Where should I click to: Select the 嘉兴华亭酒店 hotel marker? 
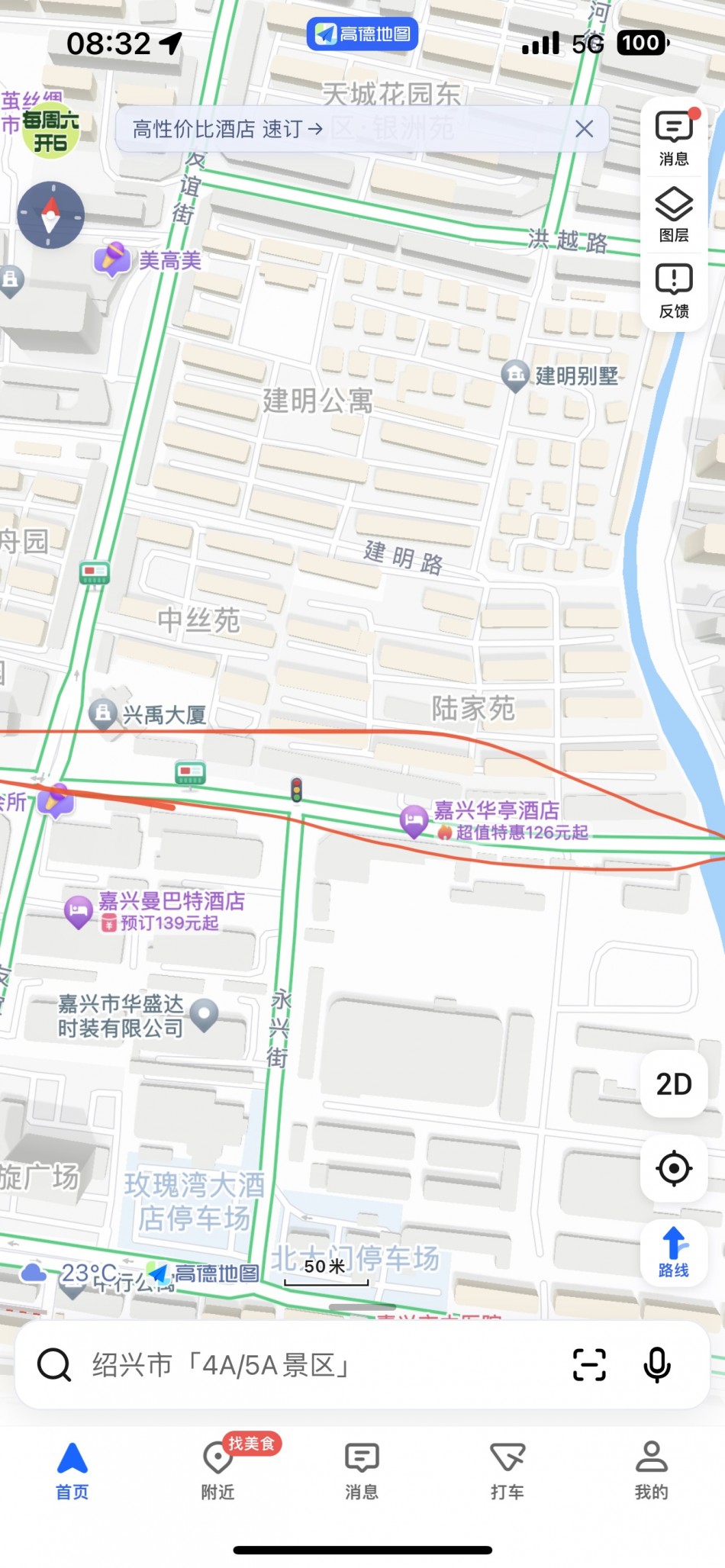414,821
